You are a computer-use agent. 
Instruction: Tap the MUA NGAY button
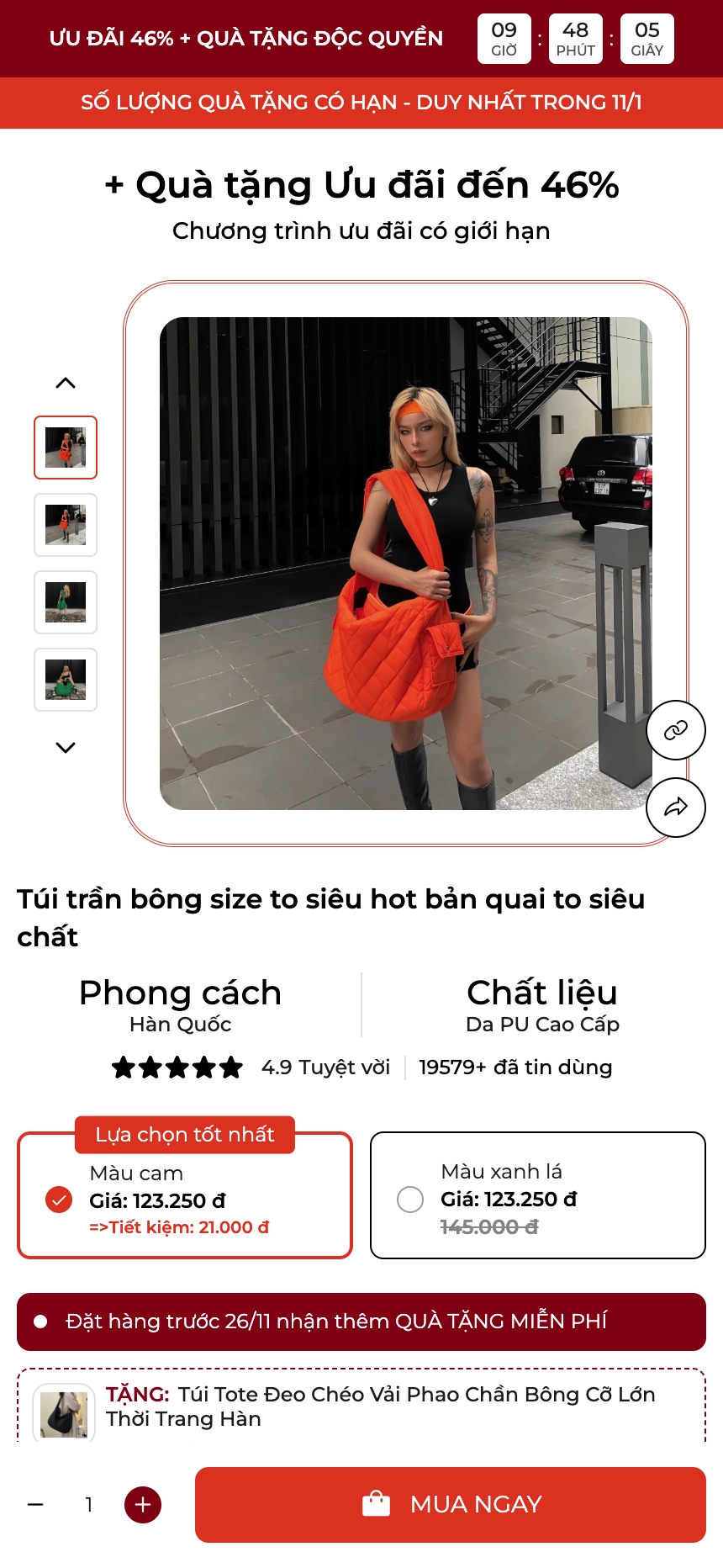click(x=450, y=1504)
